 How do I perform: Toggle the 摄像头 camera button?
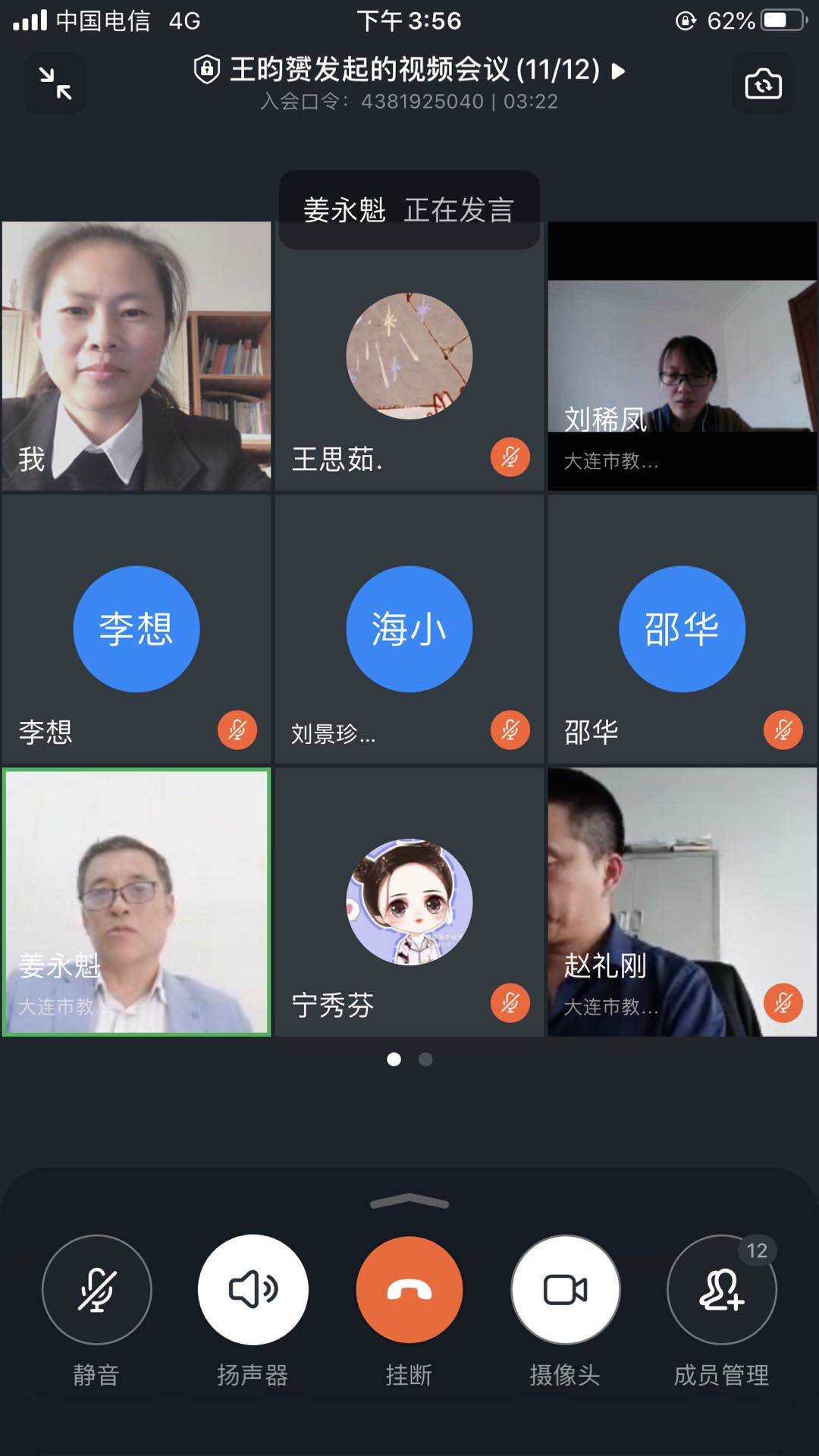[565, 1289]
